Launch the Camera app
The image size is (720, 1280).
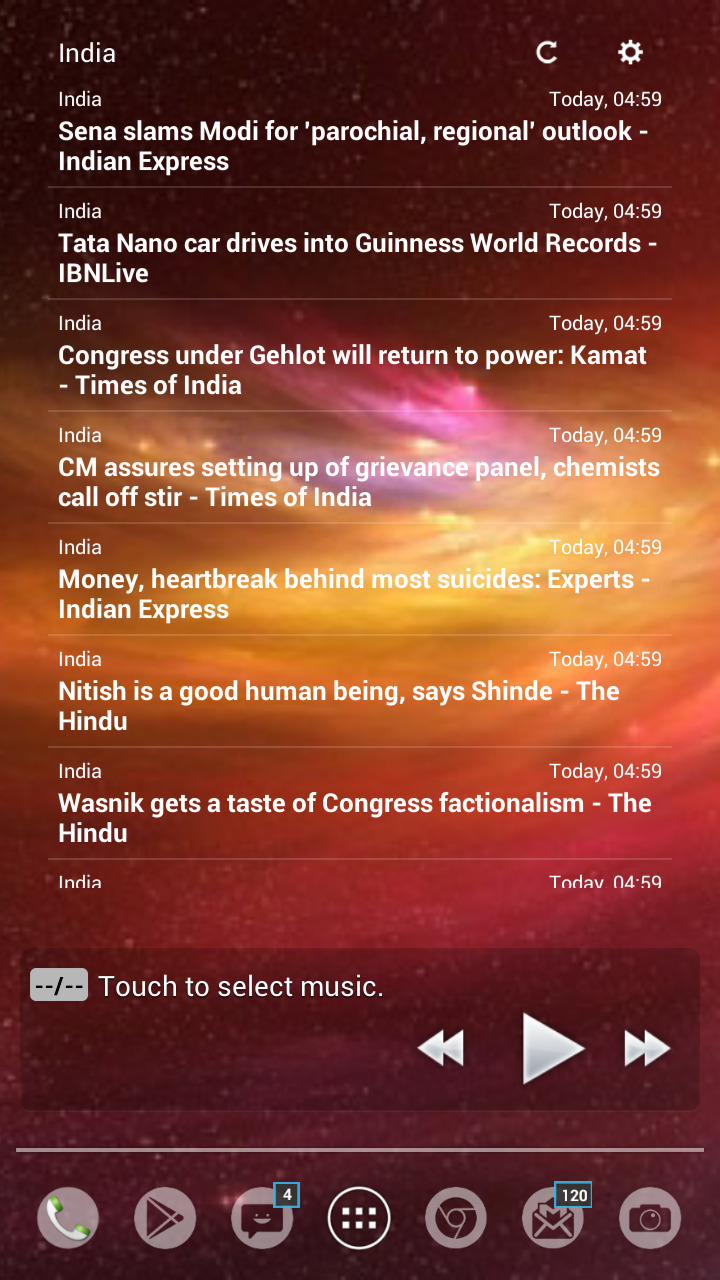650,1218
